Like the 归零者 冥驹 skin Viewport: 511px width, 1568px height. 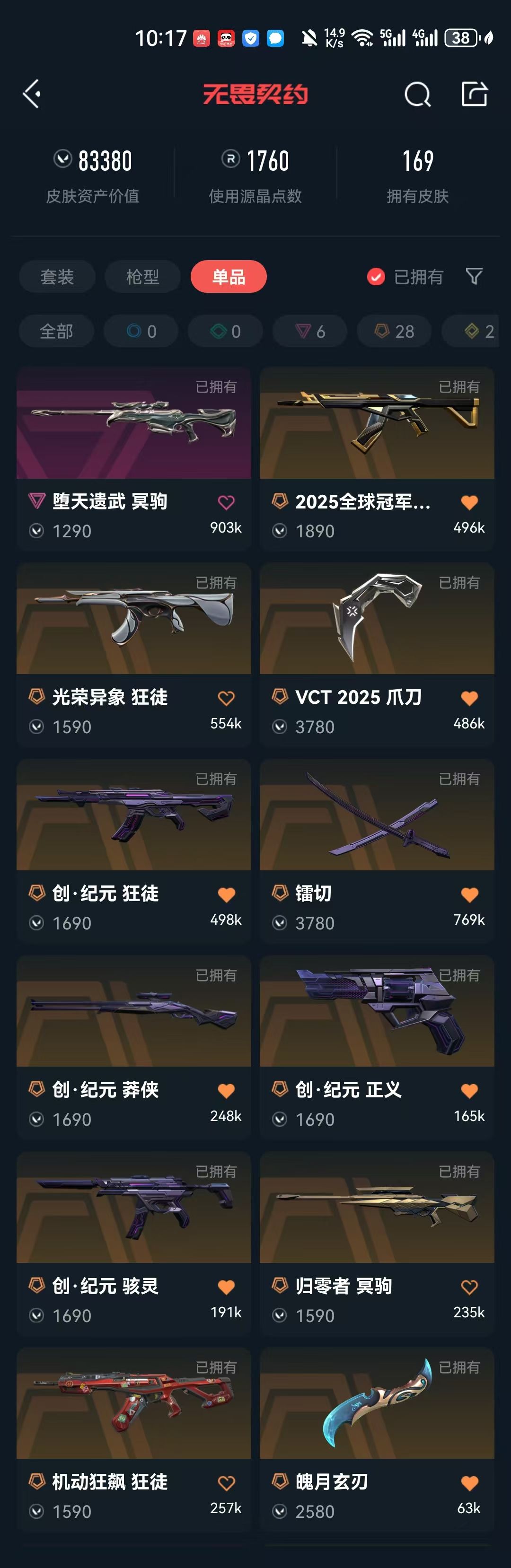(x=469, y=1287)
